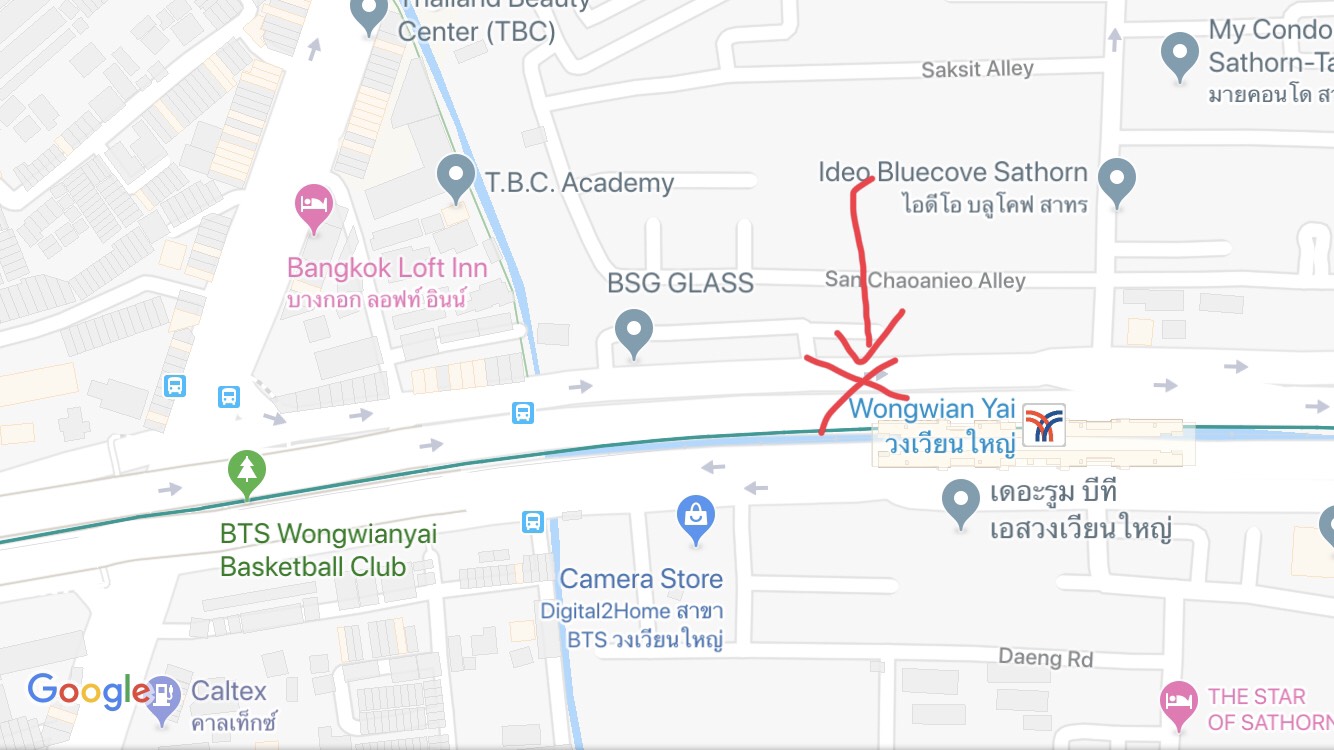Open THE STAR OF SATHORN hotel pin

click(x=1179, y=700)
